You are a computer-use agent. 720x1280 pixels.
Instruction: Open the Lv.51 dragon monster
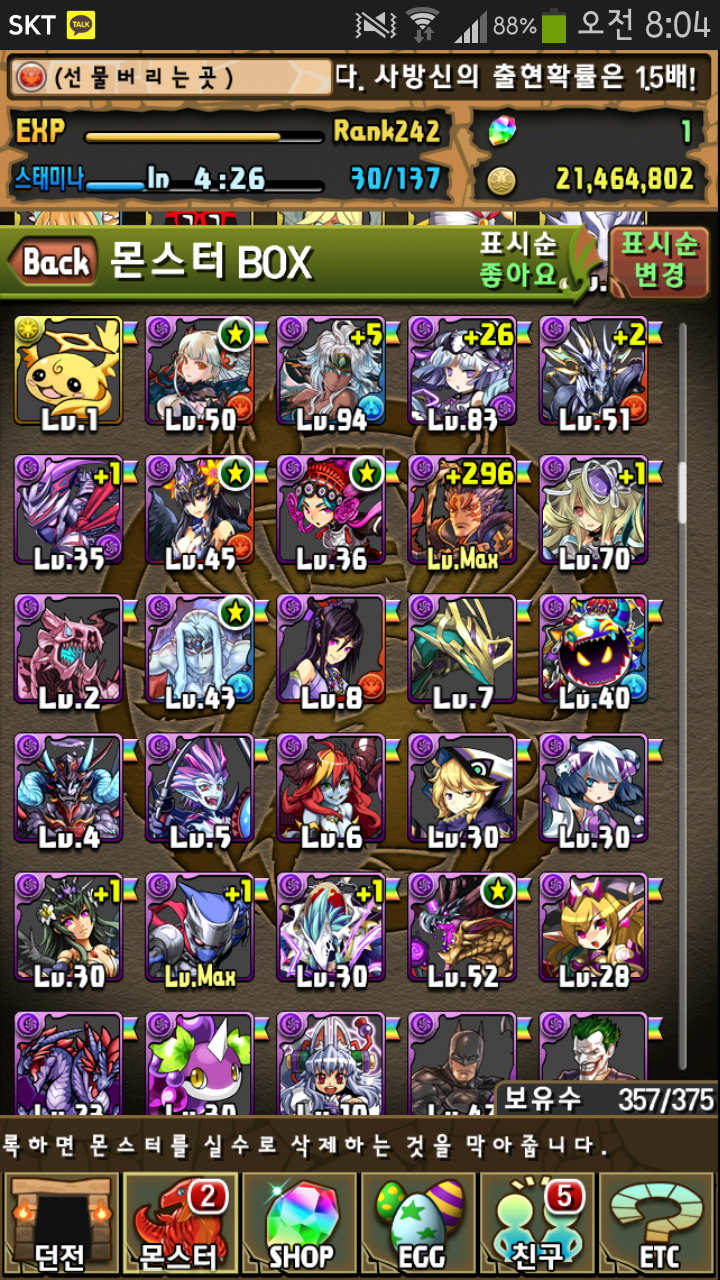(x=593, y=373)
